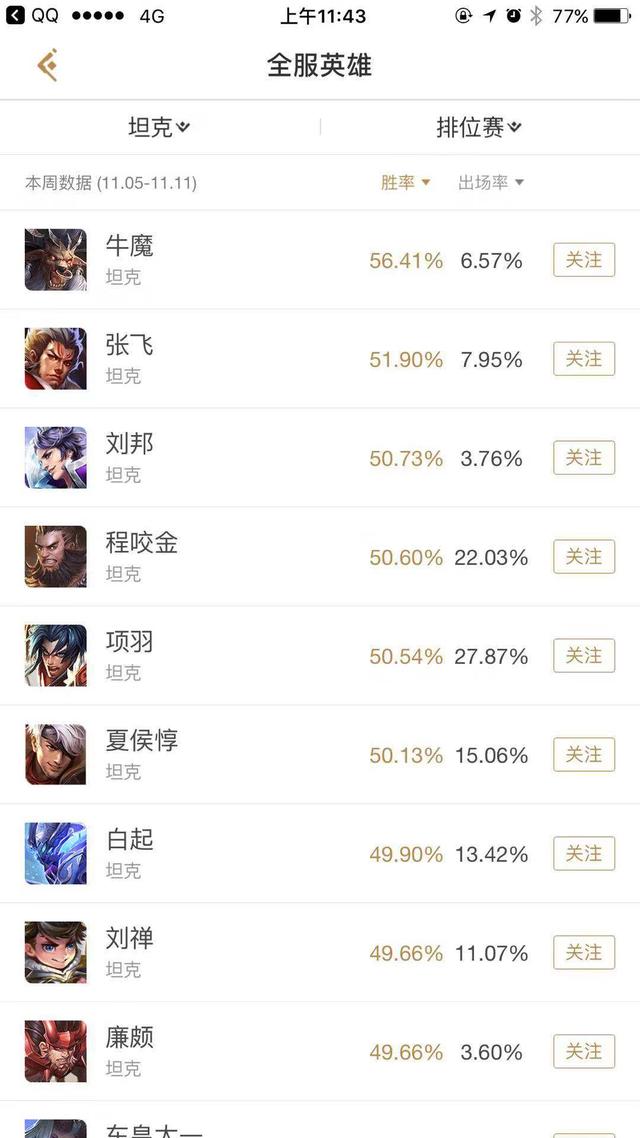
Task: Follow 项羽 with the 关注 button
Action: click(x=584, y=656)
